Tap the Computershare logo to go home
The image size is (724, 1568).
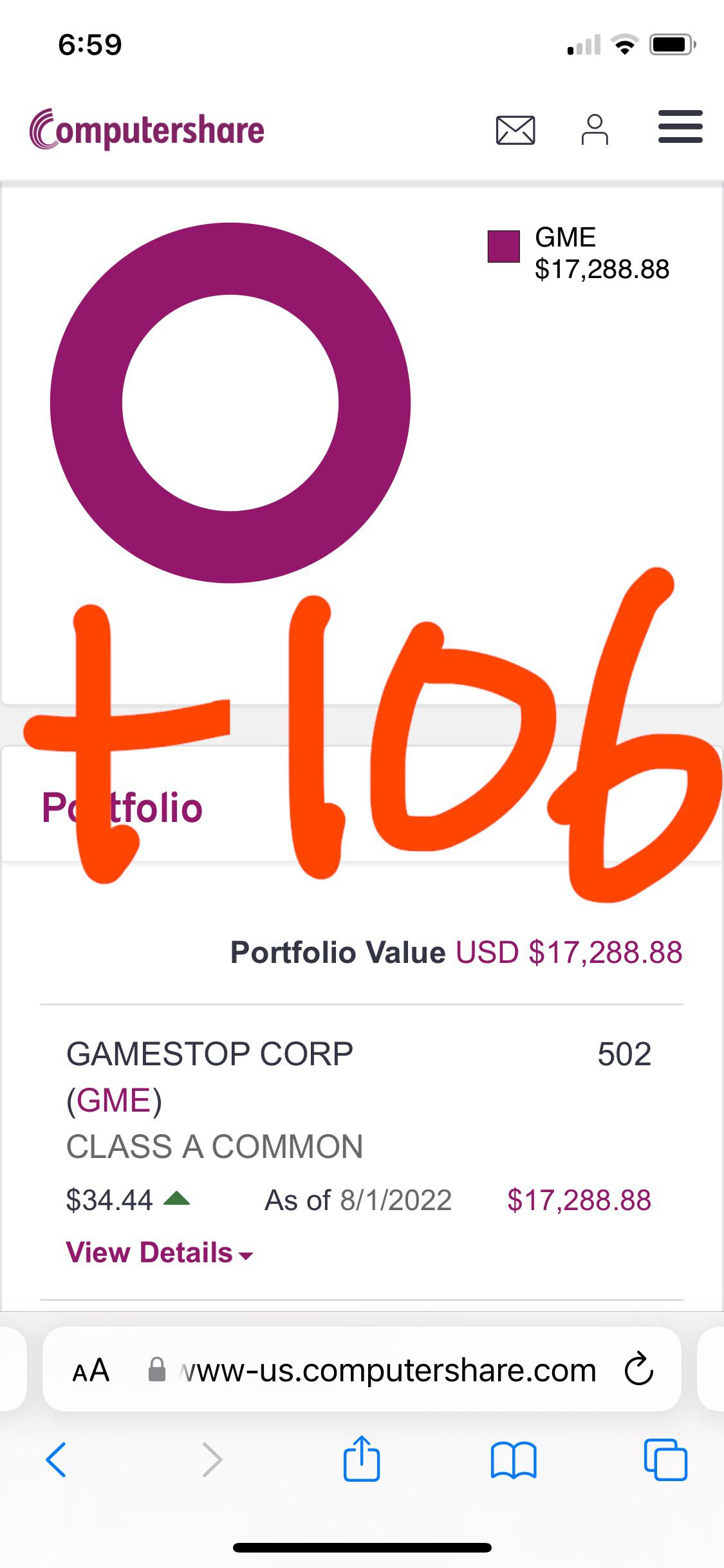point(147,130)
